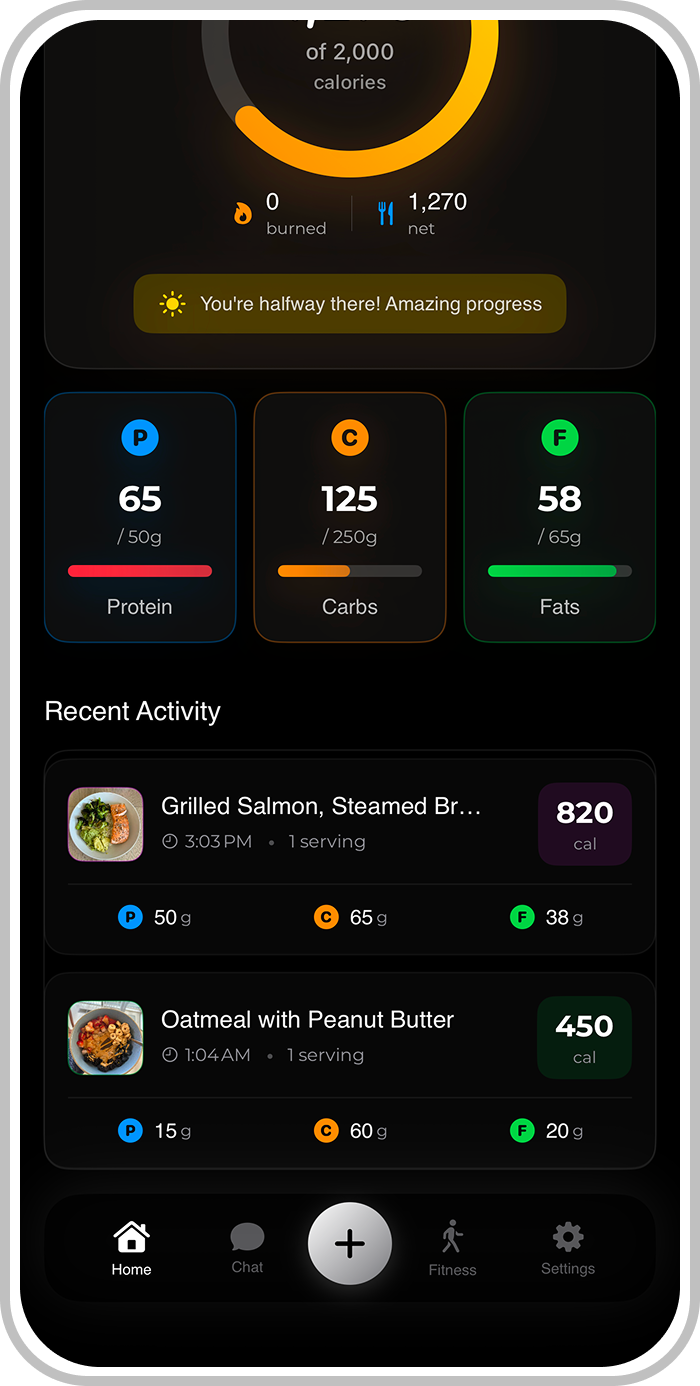Switch to the Chat tab

pyautogui.click(x=247, y=1248)
